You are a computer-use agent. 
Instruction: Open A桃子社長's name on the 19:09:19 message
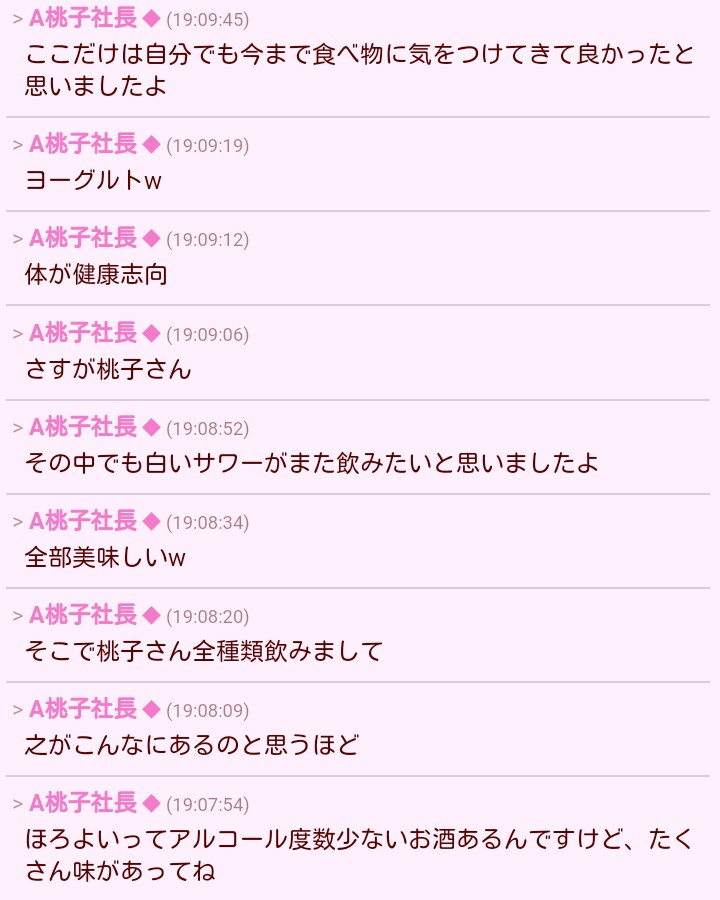pyautogui.click(x=83, y=144)
